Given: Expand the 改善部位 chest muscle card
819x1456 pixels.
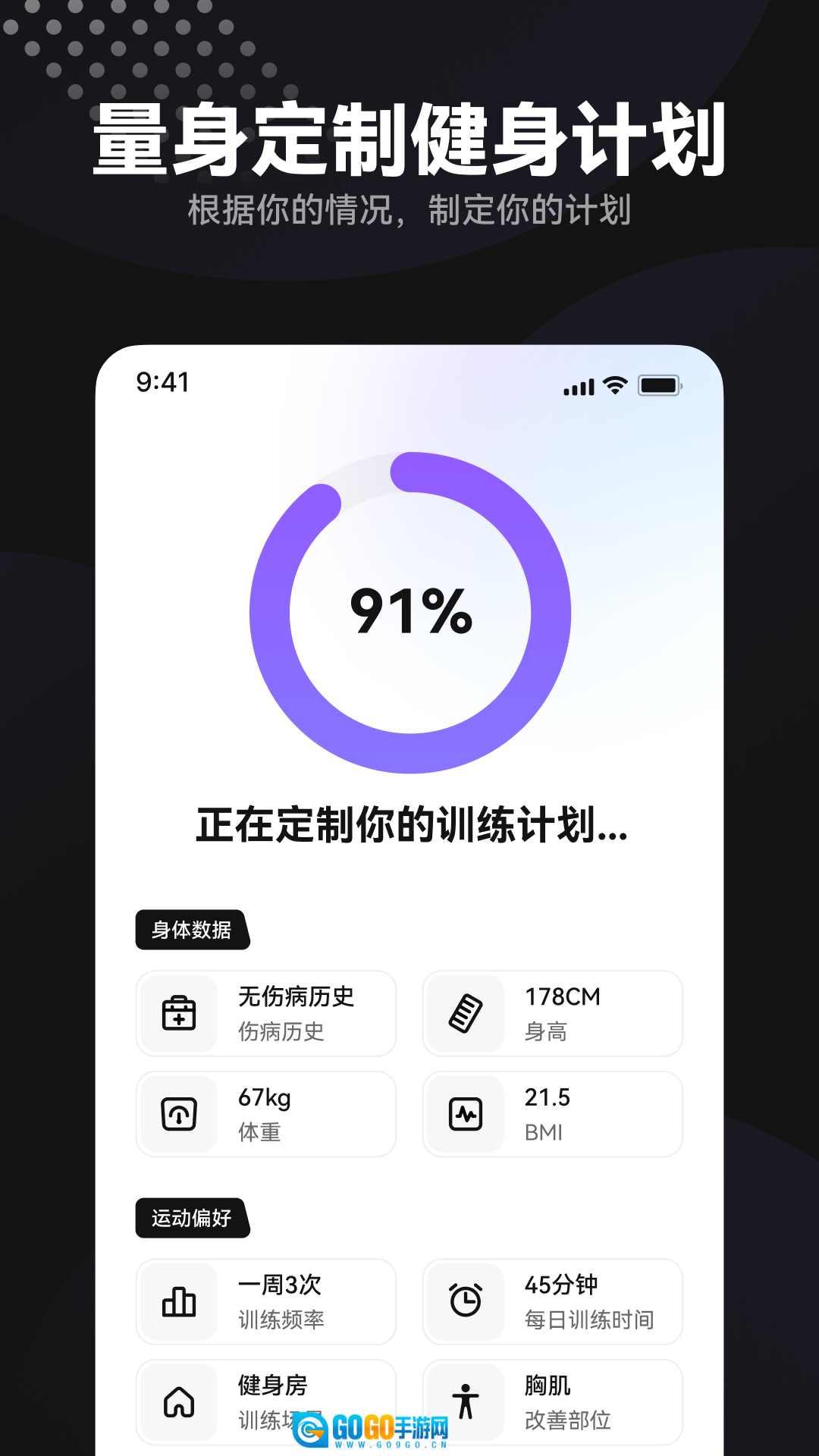Looking at the screenshot, I should click(x=552, y=1402).
